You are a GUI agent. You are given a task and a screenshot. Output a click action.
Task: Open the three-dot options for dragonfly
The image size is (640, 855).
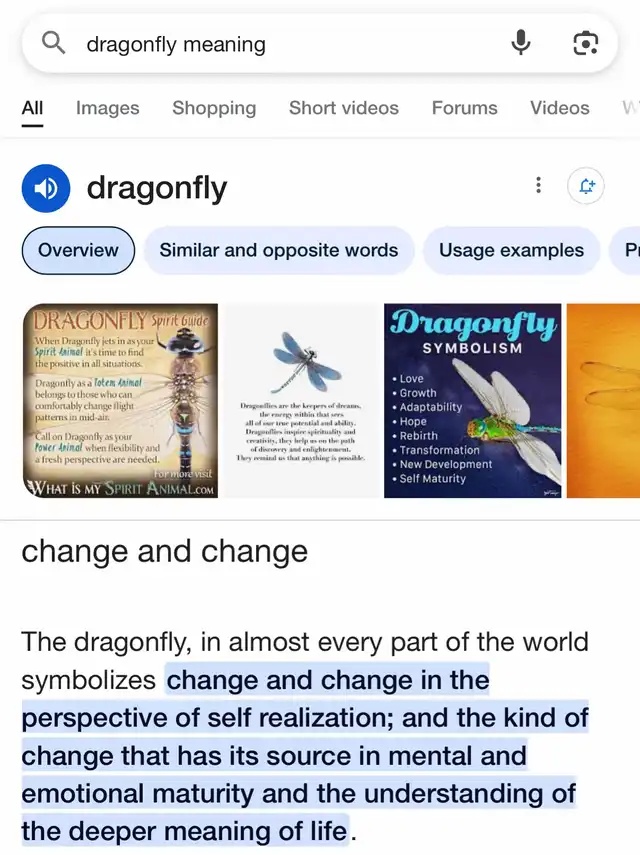(x=539, y=186)
